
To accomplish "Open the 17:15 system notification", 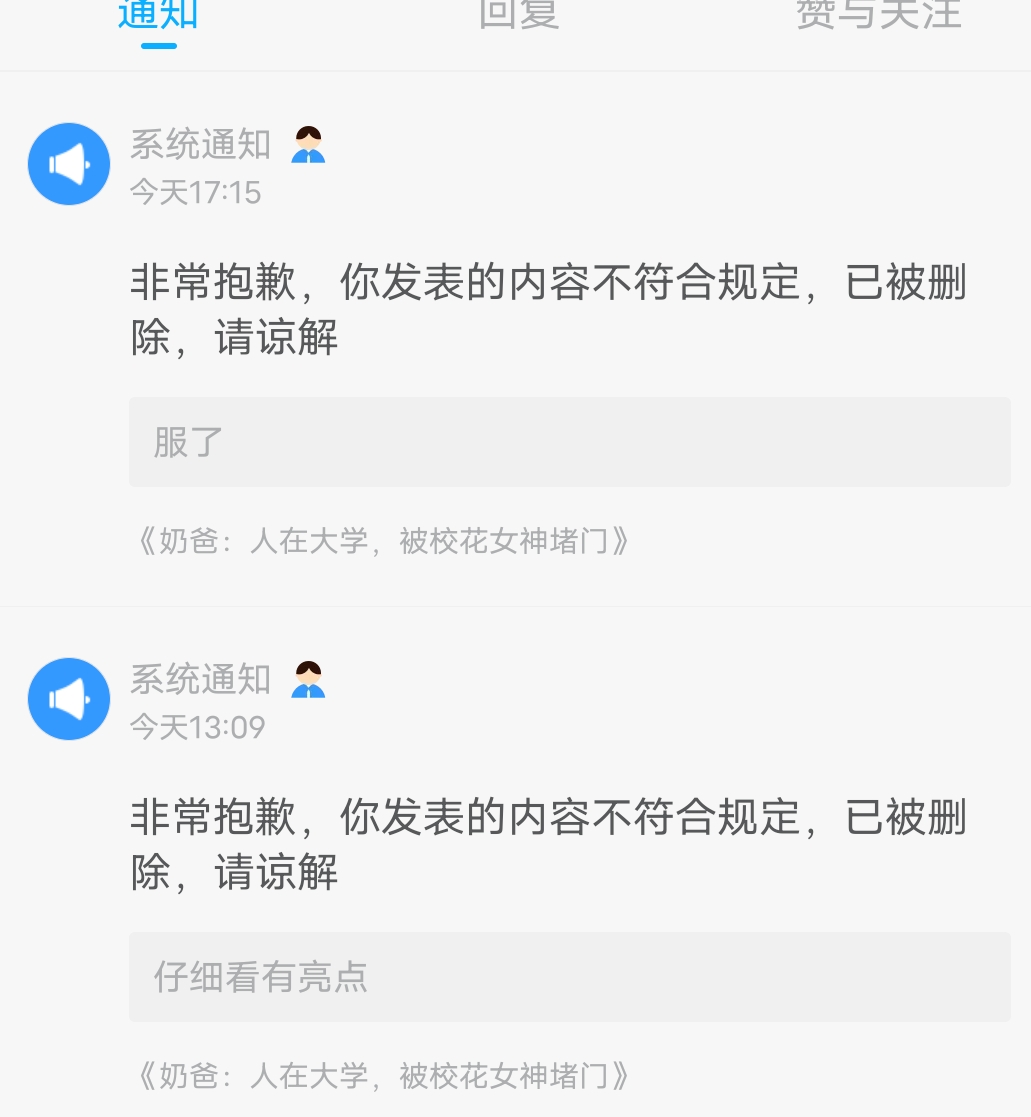I will pyautogui.click(x=548, y=308).
